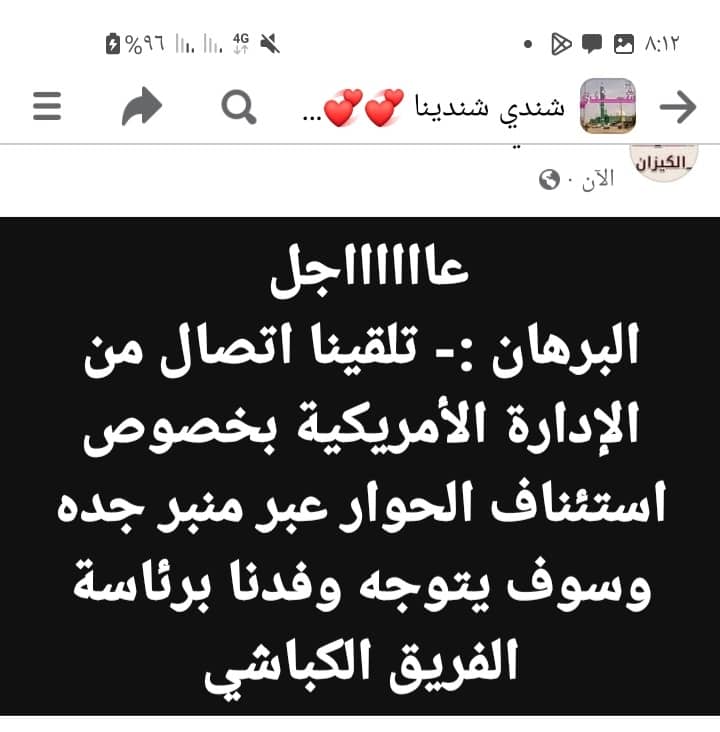Open the search magnifier icon
The width and height of the screenshot is (720, 732).
(238, 107)
